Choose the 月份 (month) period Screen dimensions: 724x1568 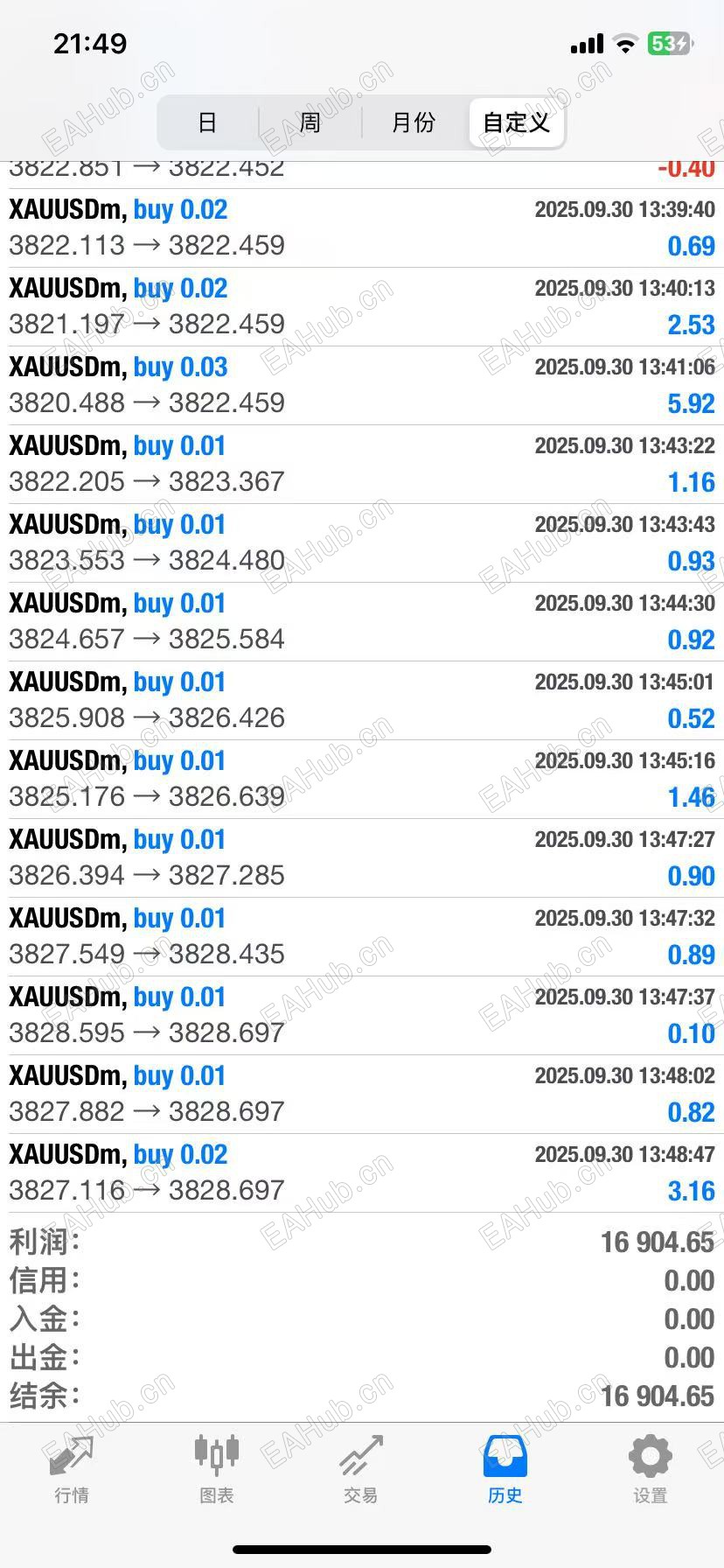click(x=414, y=122)
